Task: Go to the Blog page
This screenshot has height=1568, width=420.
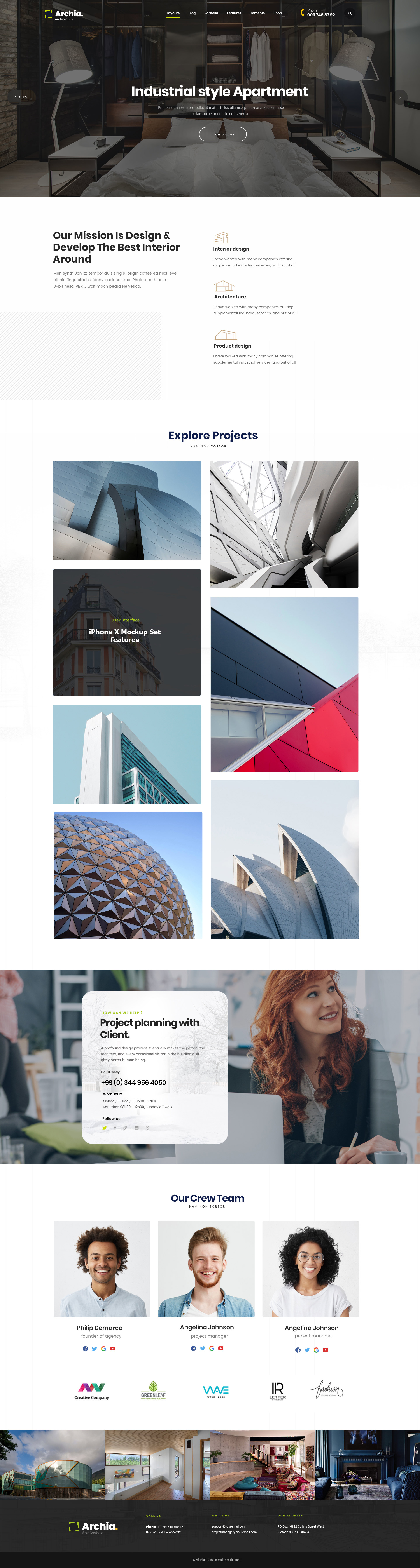Action: 192,13
